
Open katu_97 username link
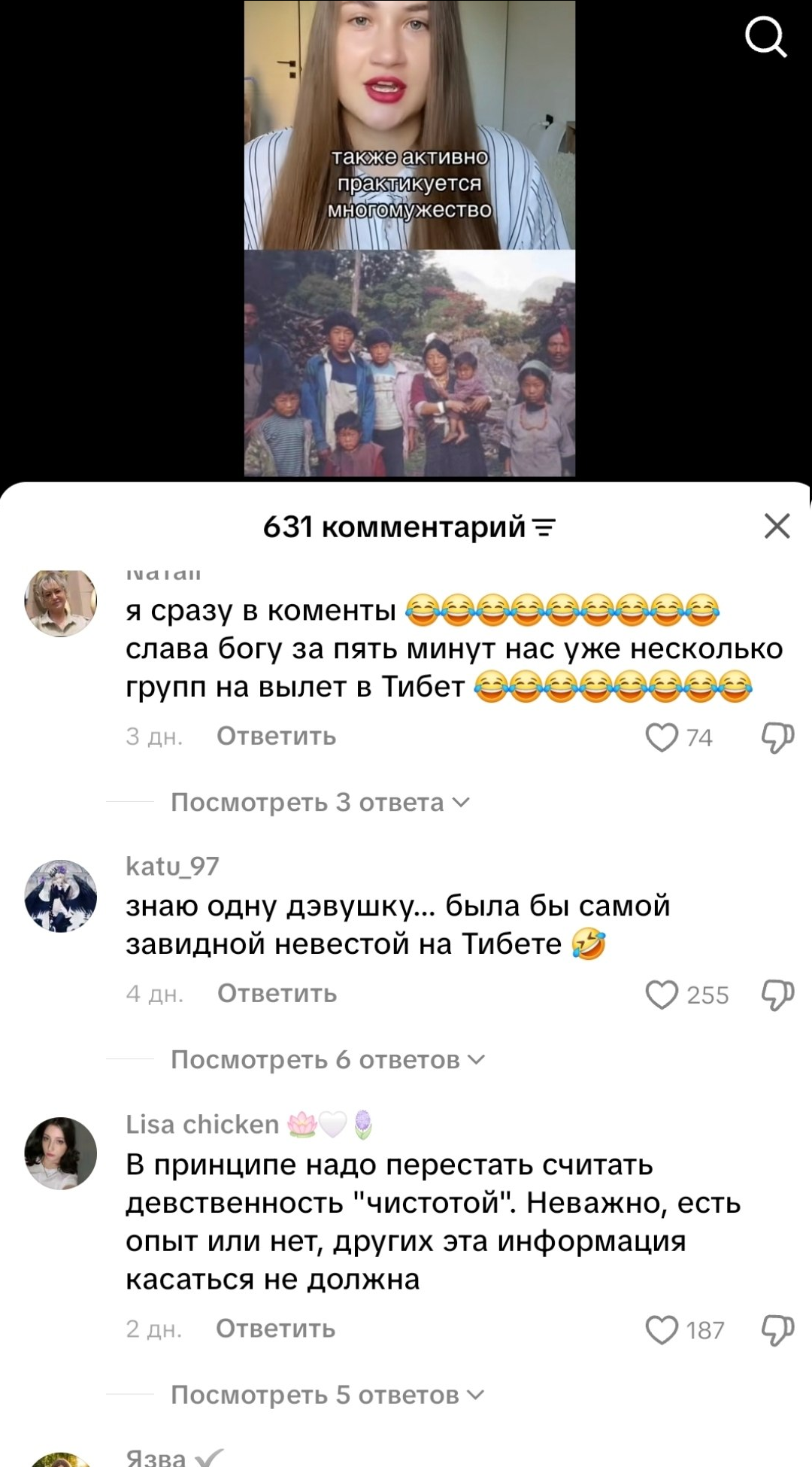click(x=172, y=866)
